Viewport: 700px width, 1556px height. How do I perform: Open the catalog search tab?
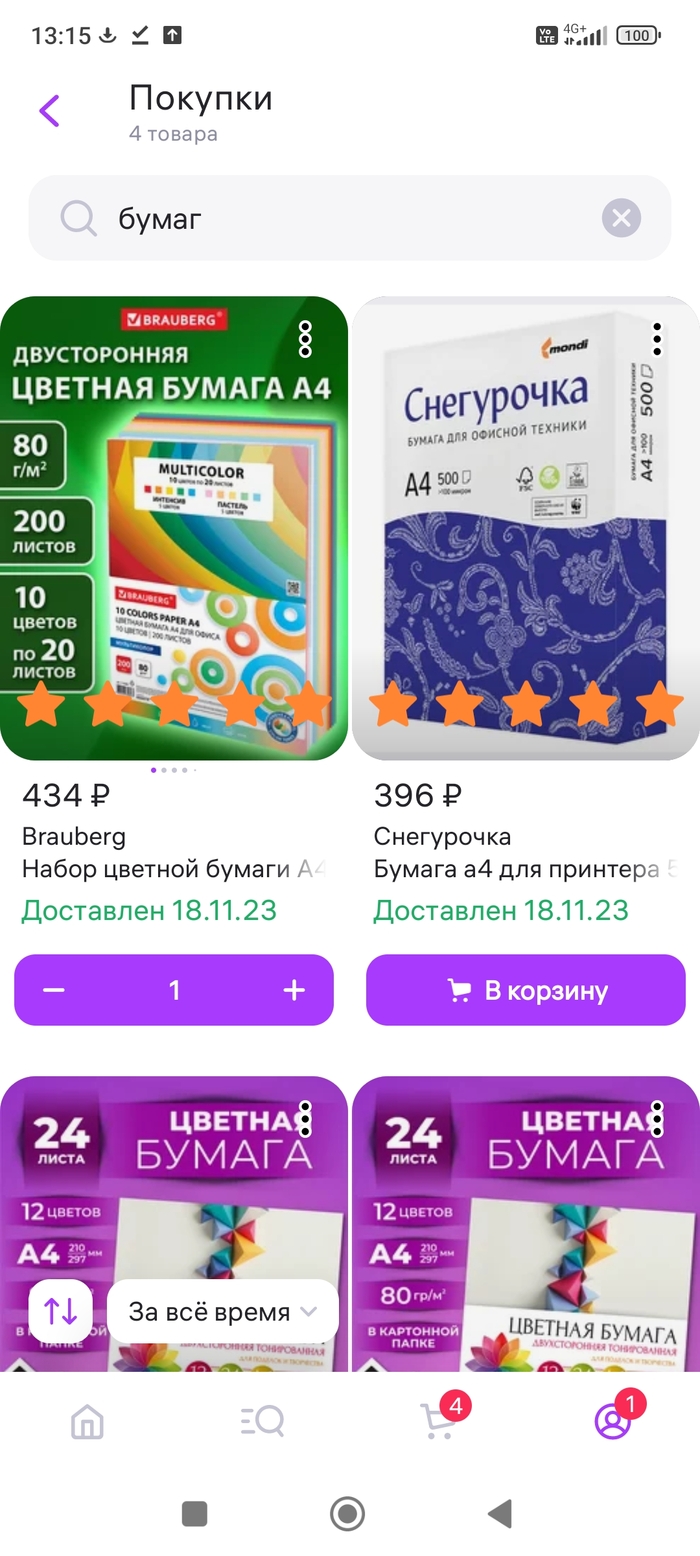coord(262,1421)
